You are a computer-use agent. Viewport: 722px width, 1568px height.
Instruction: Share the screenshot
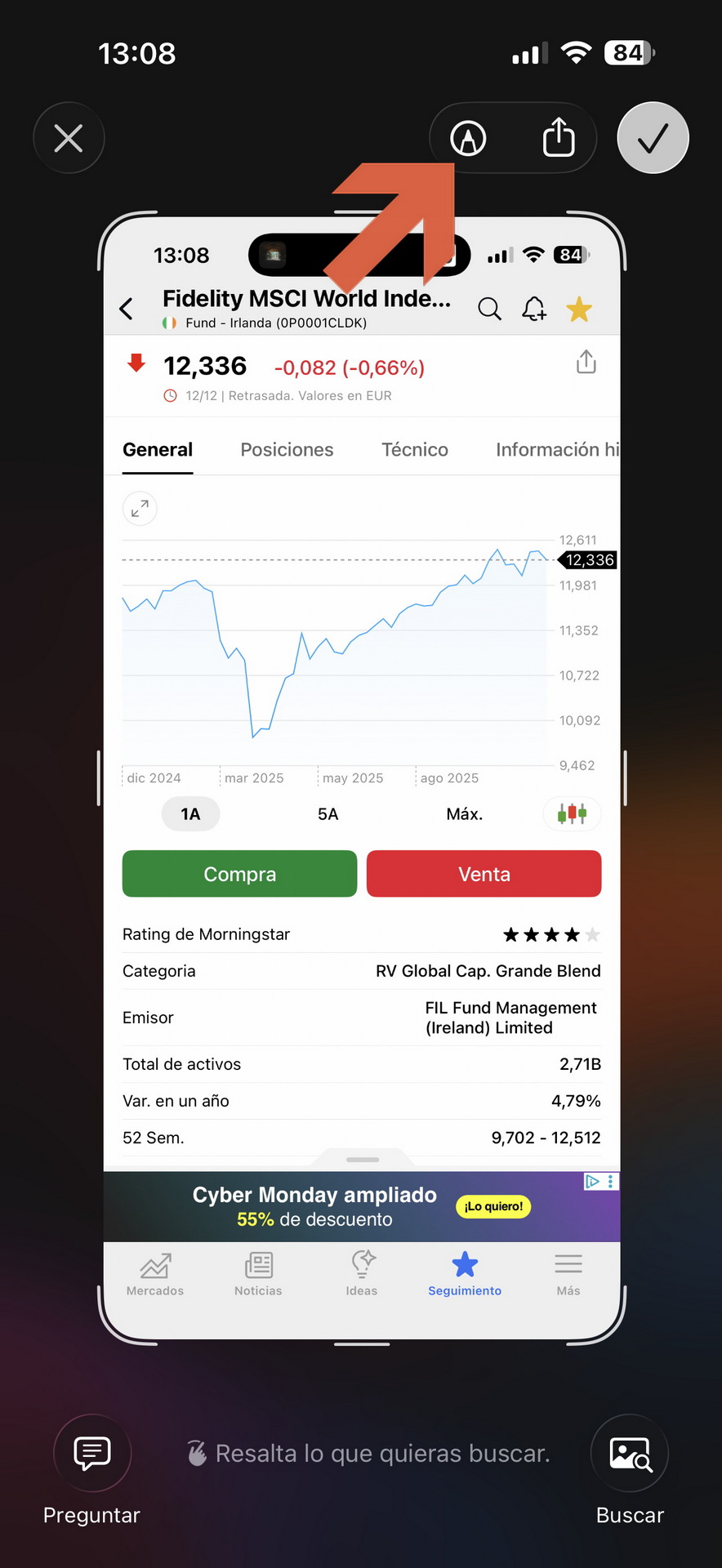pyautogui.click(x=559, y=137)
